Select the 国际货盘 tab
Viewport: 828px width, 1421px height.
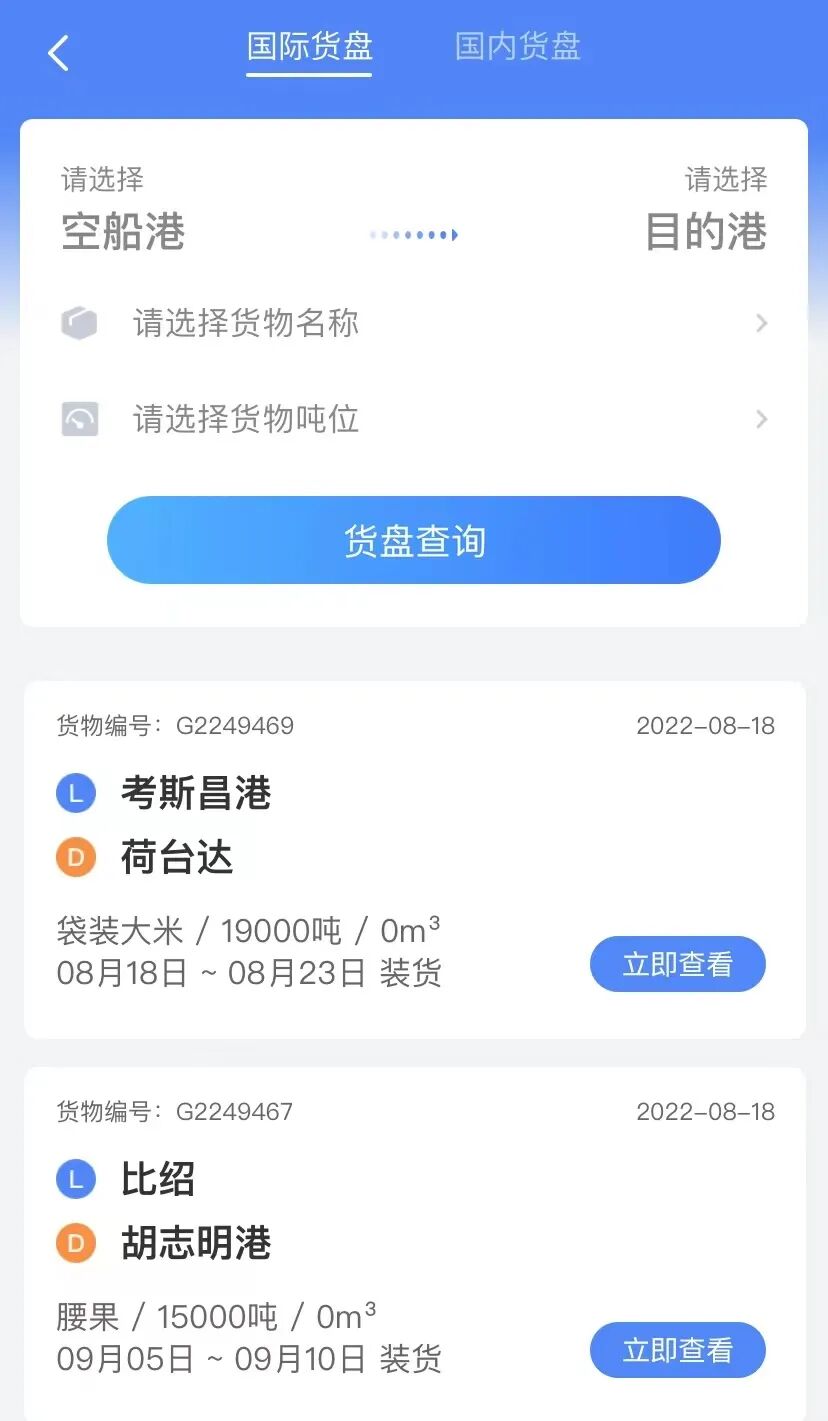point(310,47)
